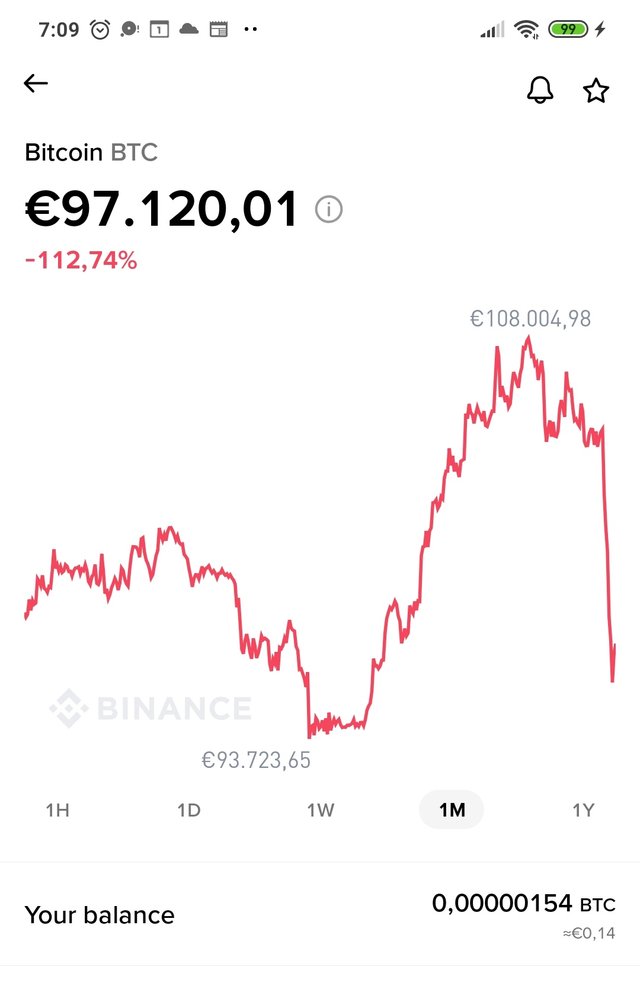
Task: View the 1Y price history
Action: coord(583,810)
